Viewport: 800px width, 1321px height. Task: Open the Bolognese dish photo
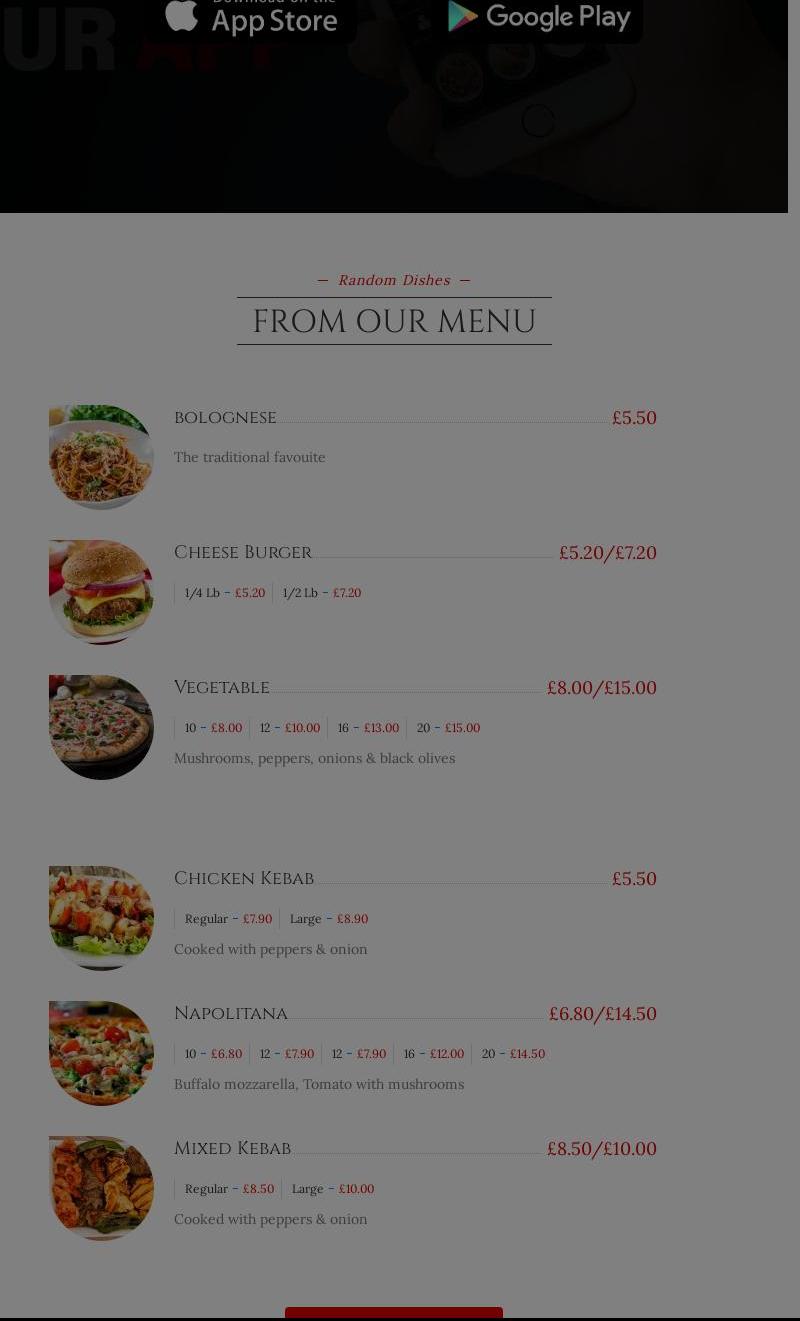coord(100,457)
